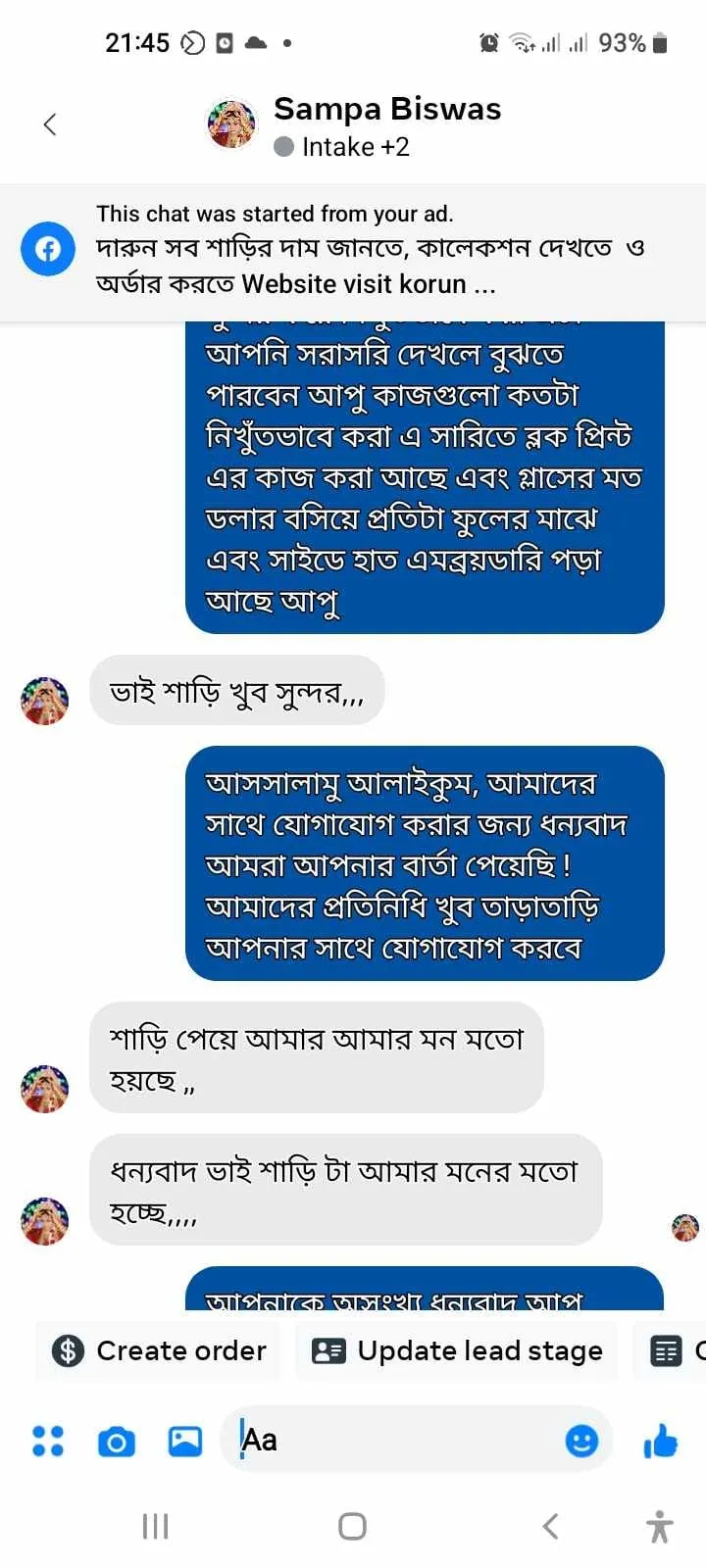Tap the Facebook logo on the ad banner

pyautogui.click(x=48, y=249)
